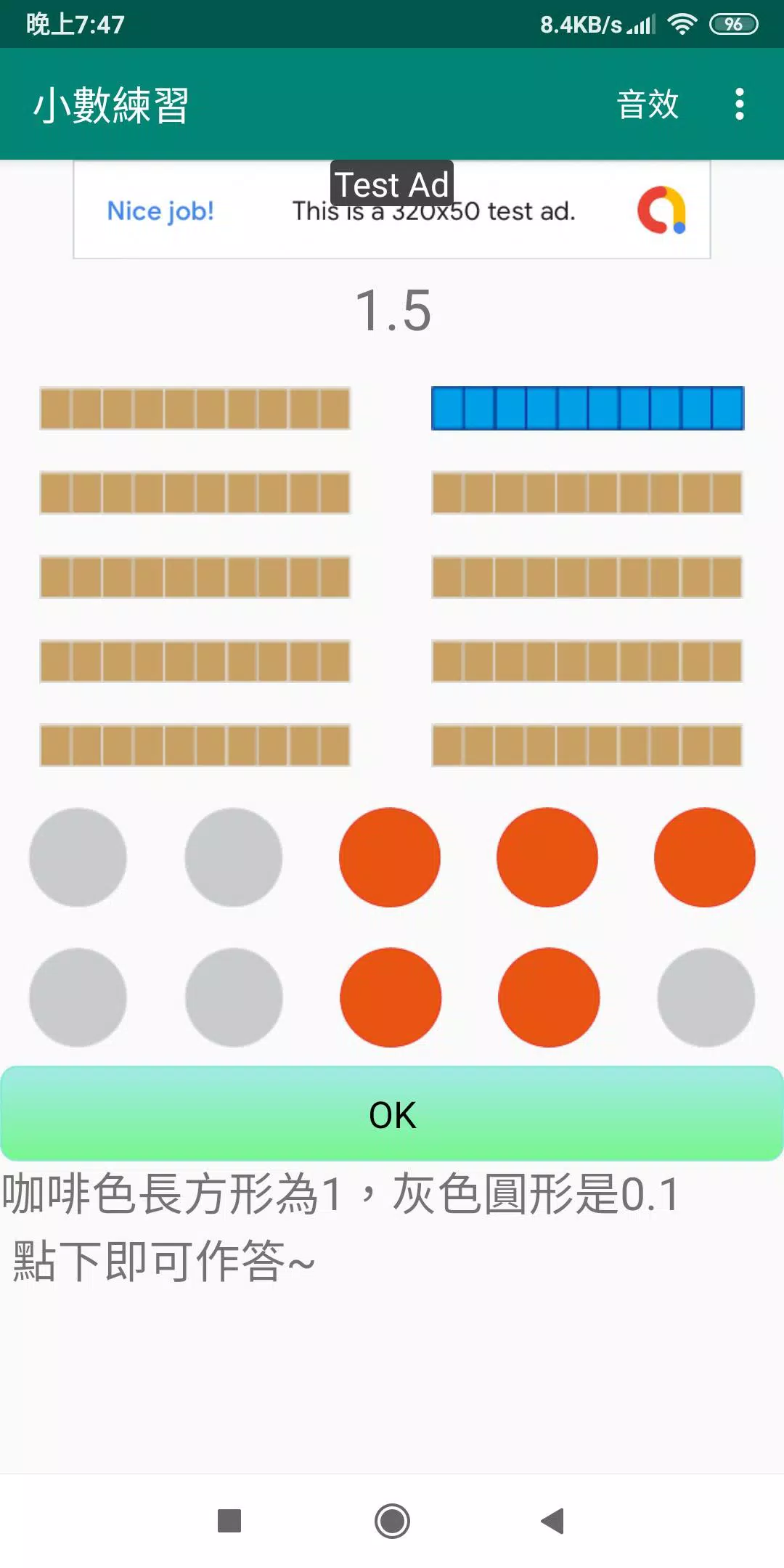The width and height of the screenshot is (784, 1568).
Task: Tap the target number 1.5
Action: [x=391, y=311]
